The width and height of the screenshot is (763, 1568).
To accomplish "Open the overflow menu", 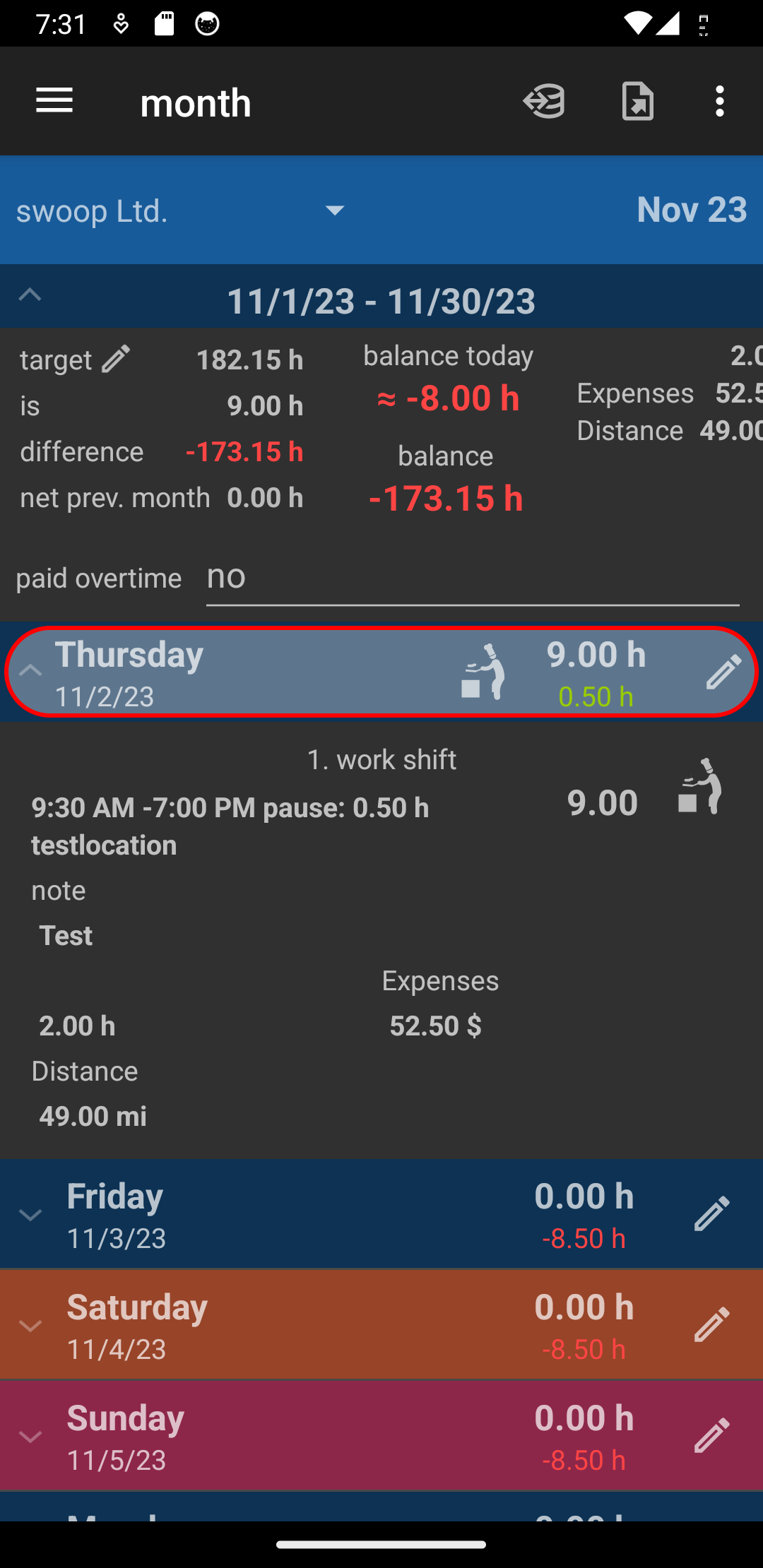I will pos(719,101).
